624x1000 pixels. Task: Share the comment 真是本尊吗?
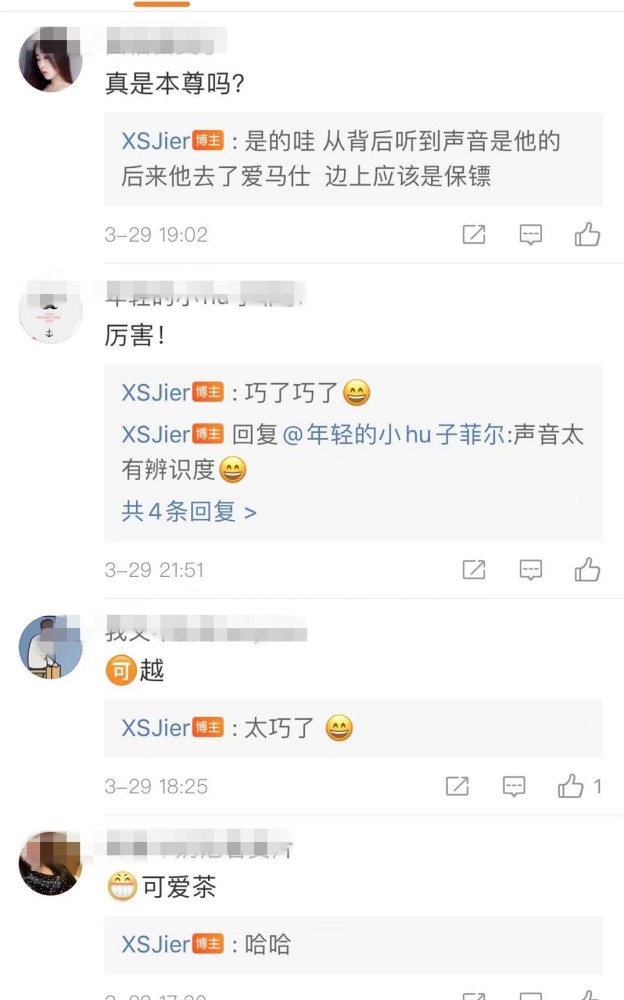click(x=474, y=235)
